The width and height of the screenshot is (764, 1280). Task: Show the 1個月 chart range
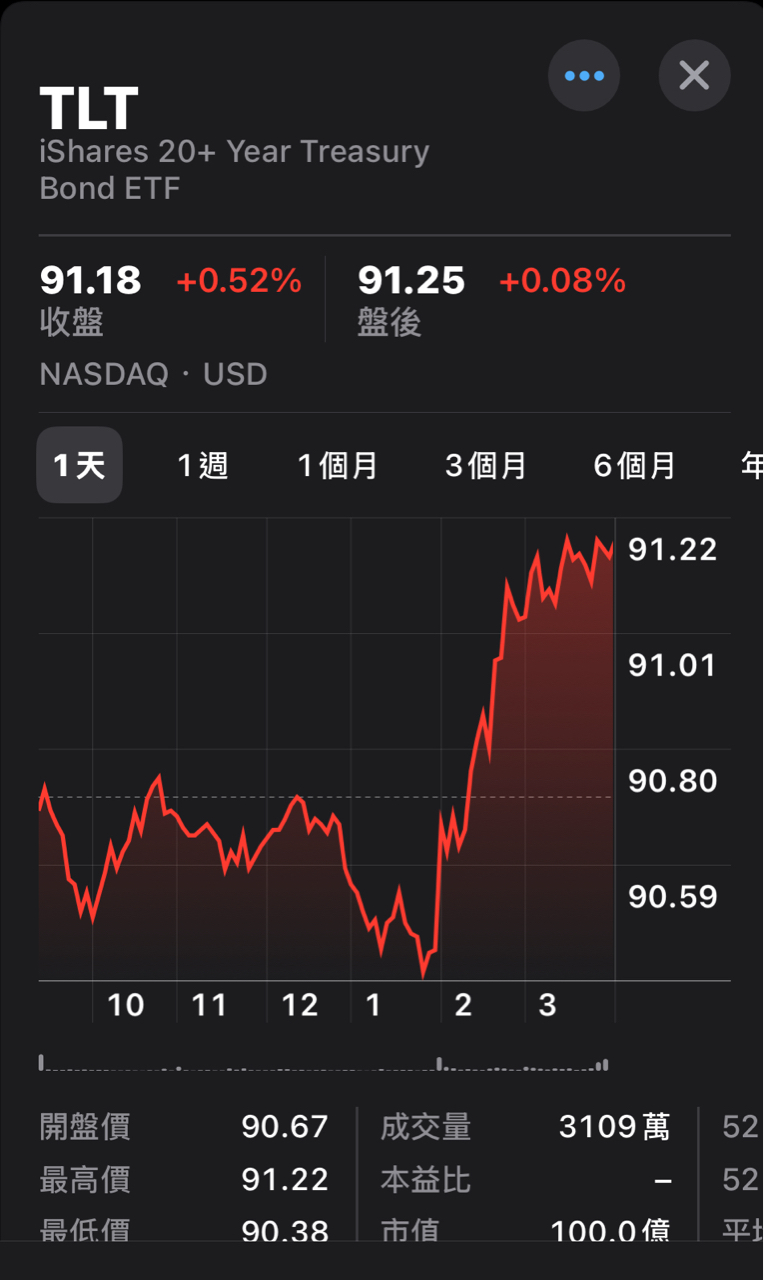[338, 465]
